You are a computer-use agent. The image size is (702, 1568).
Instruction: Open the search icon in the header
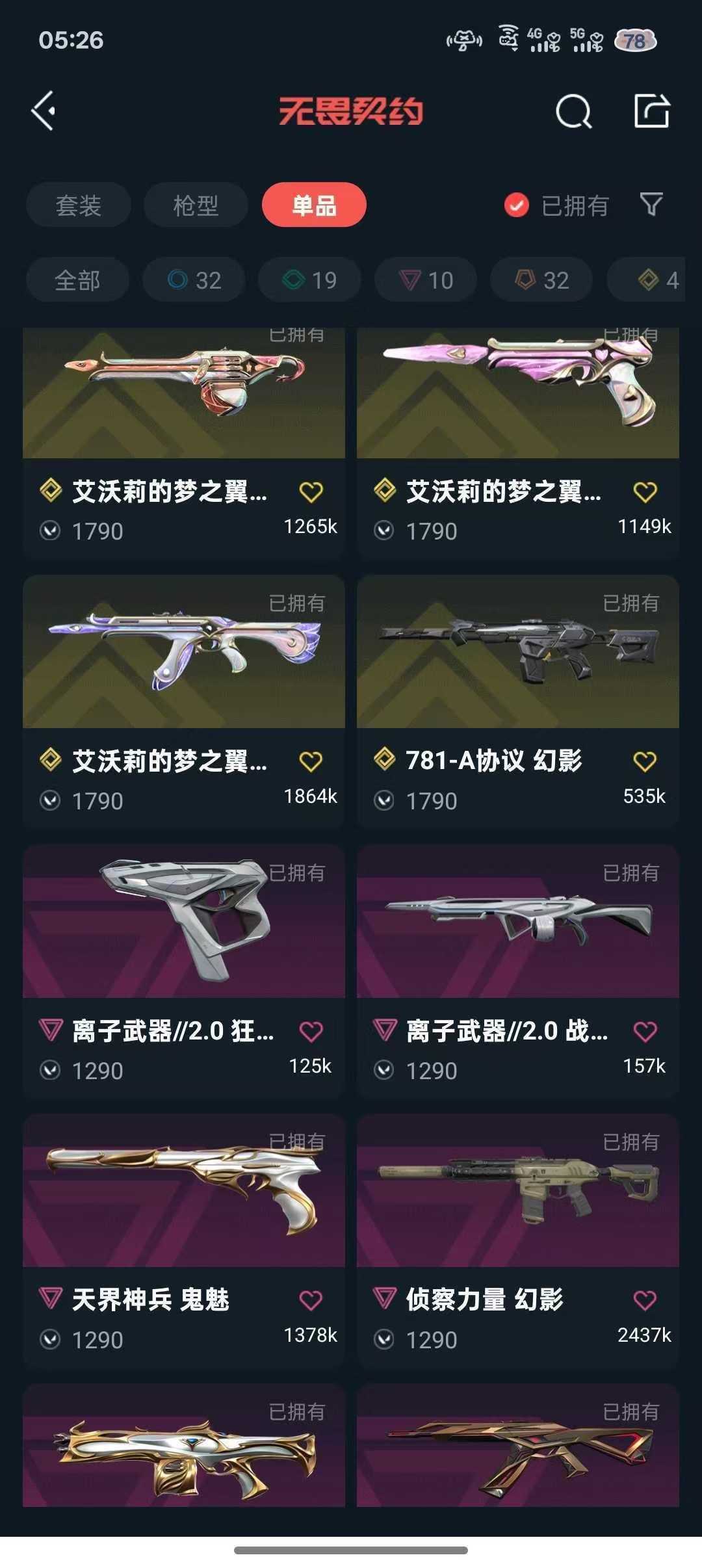tap(573, 111)
